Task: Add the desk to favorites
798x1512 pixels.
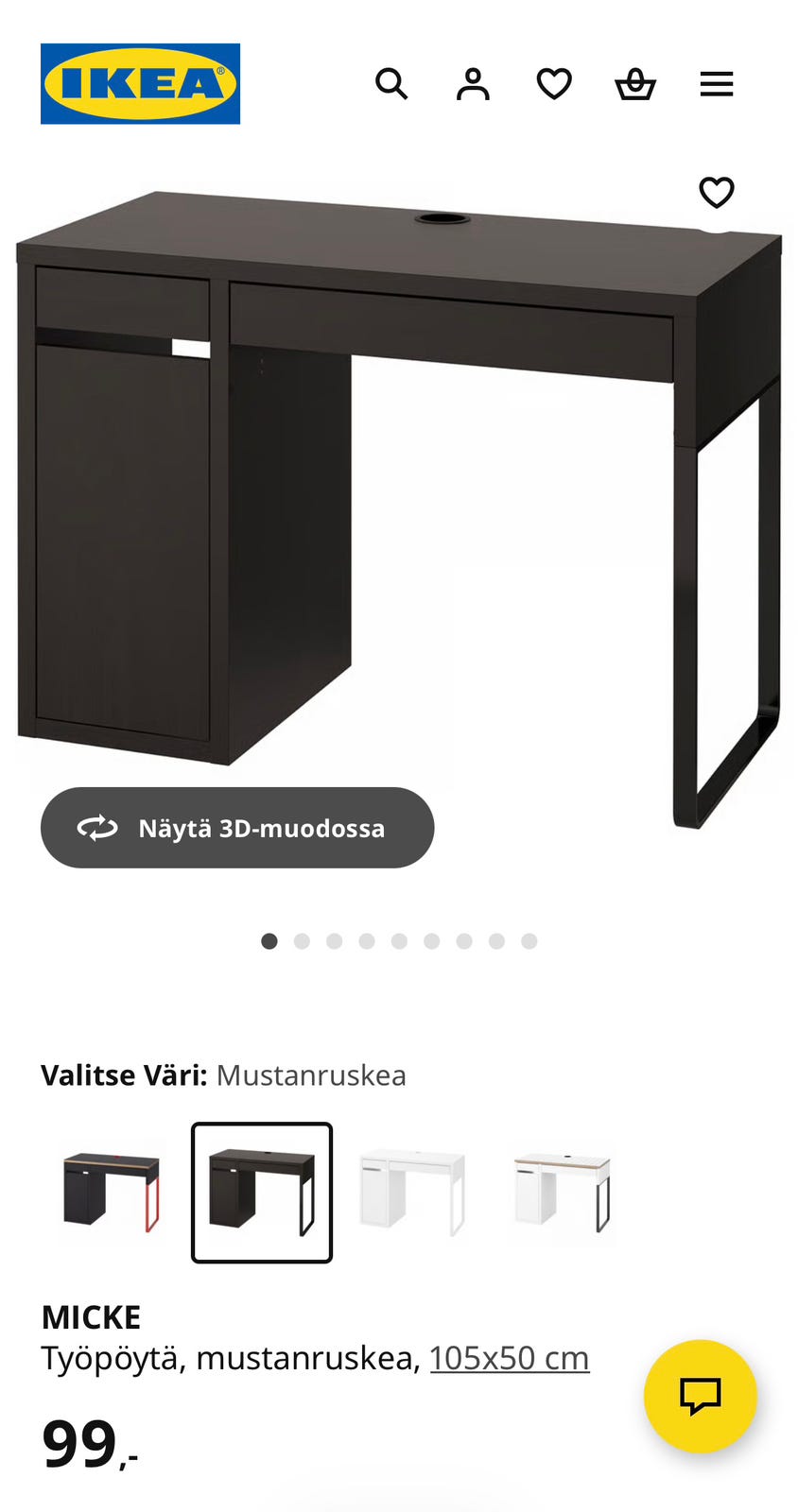Action: coord(716,192)
